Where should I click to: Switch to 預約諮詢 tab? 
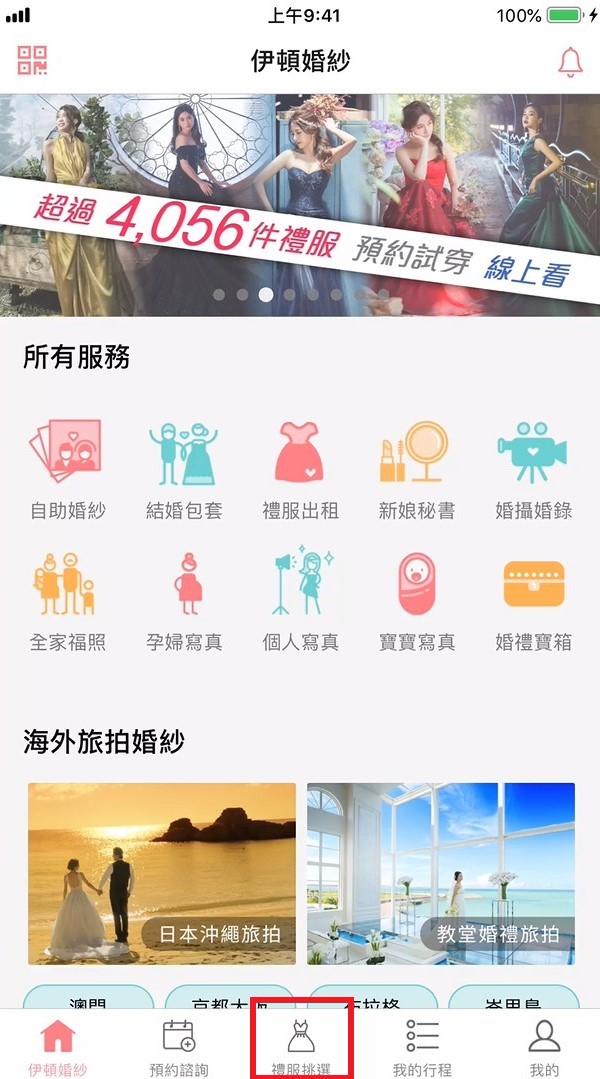click(x=179, y=1047)
